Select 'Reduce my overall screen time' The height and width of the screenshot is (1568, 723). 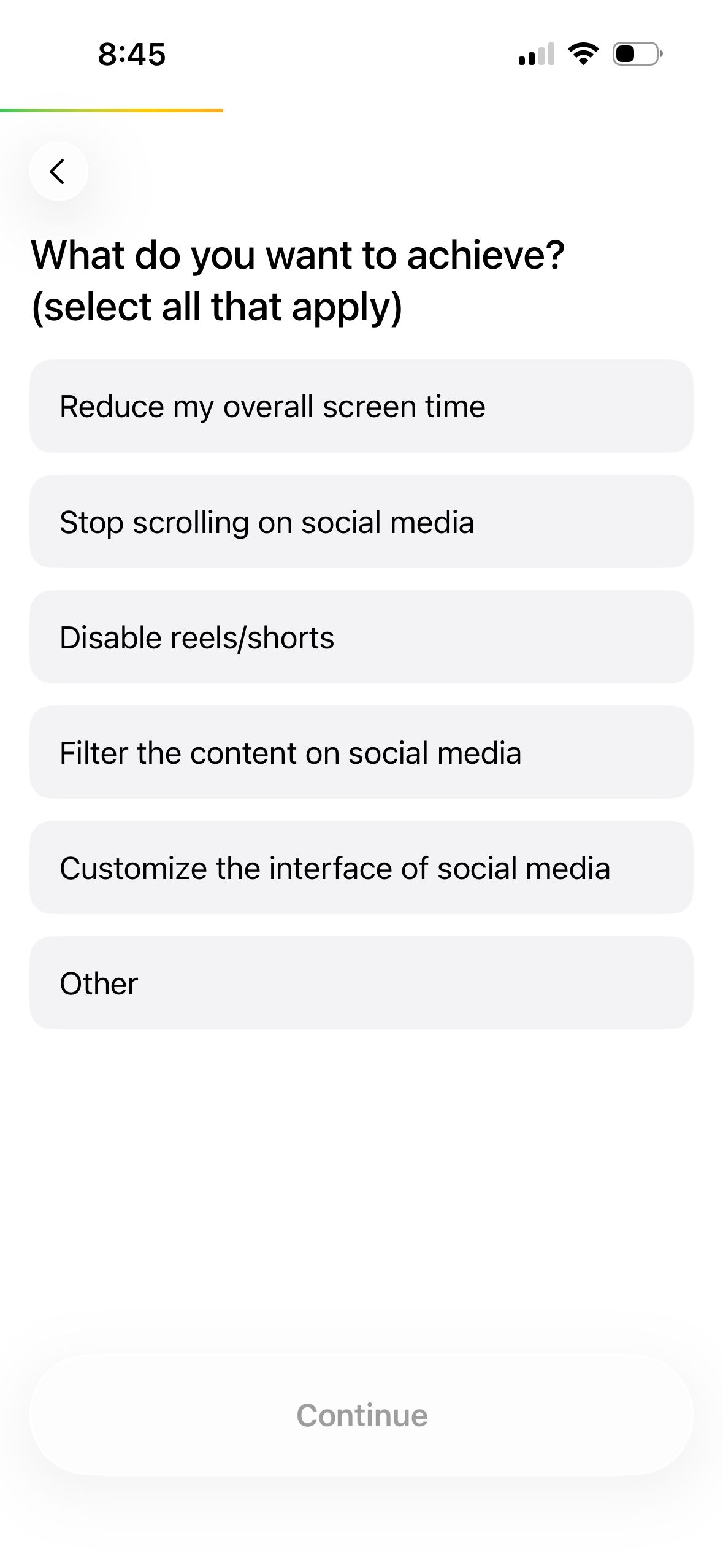click(x=361, y=406)
